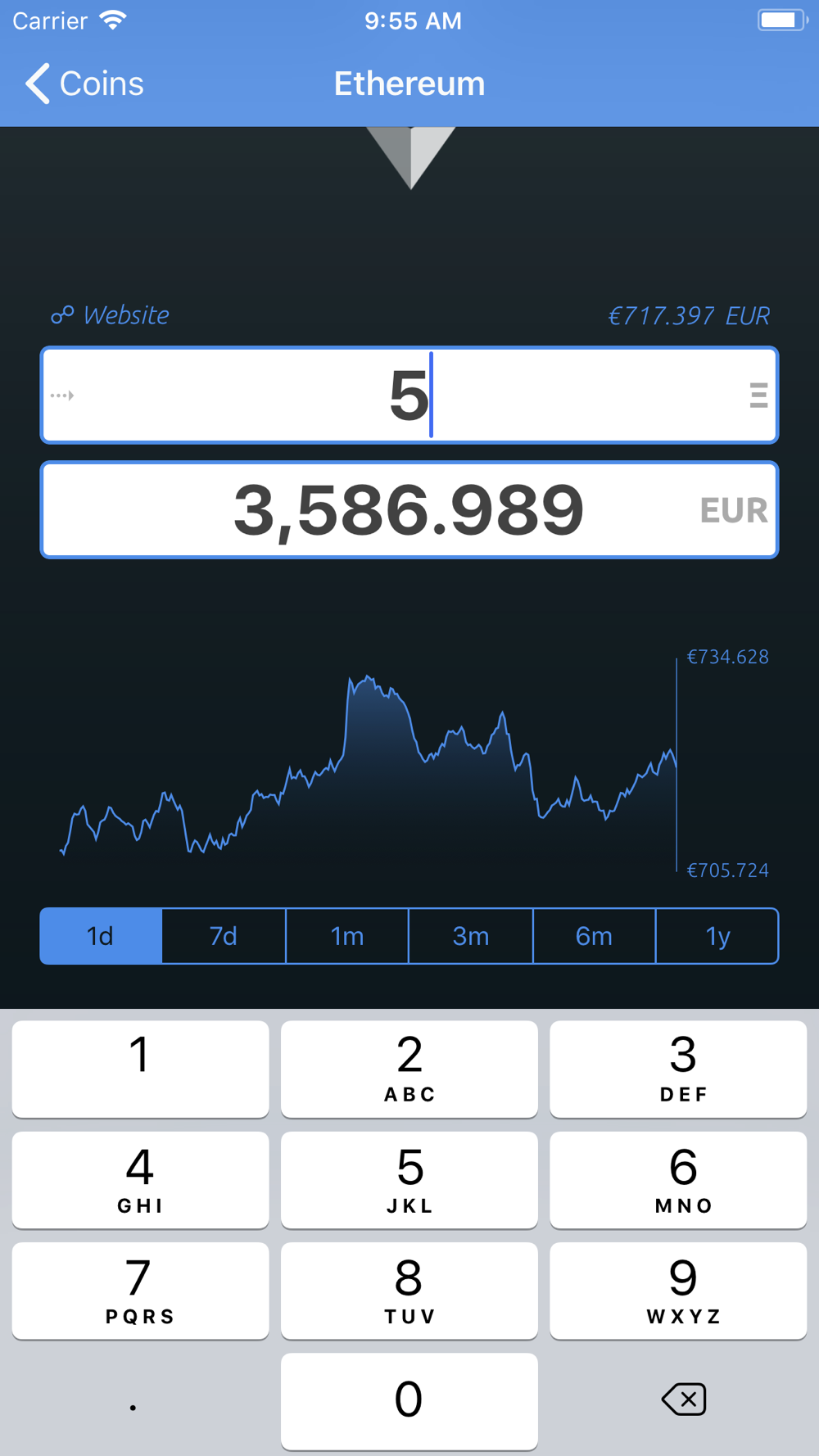Tap the coin amount input field
819x1456 pixels.
point(409,396)
